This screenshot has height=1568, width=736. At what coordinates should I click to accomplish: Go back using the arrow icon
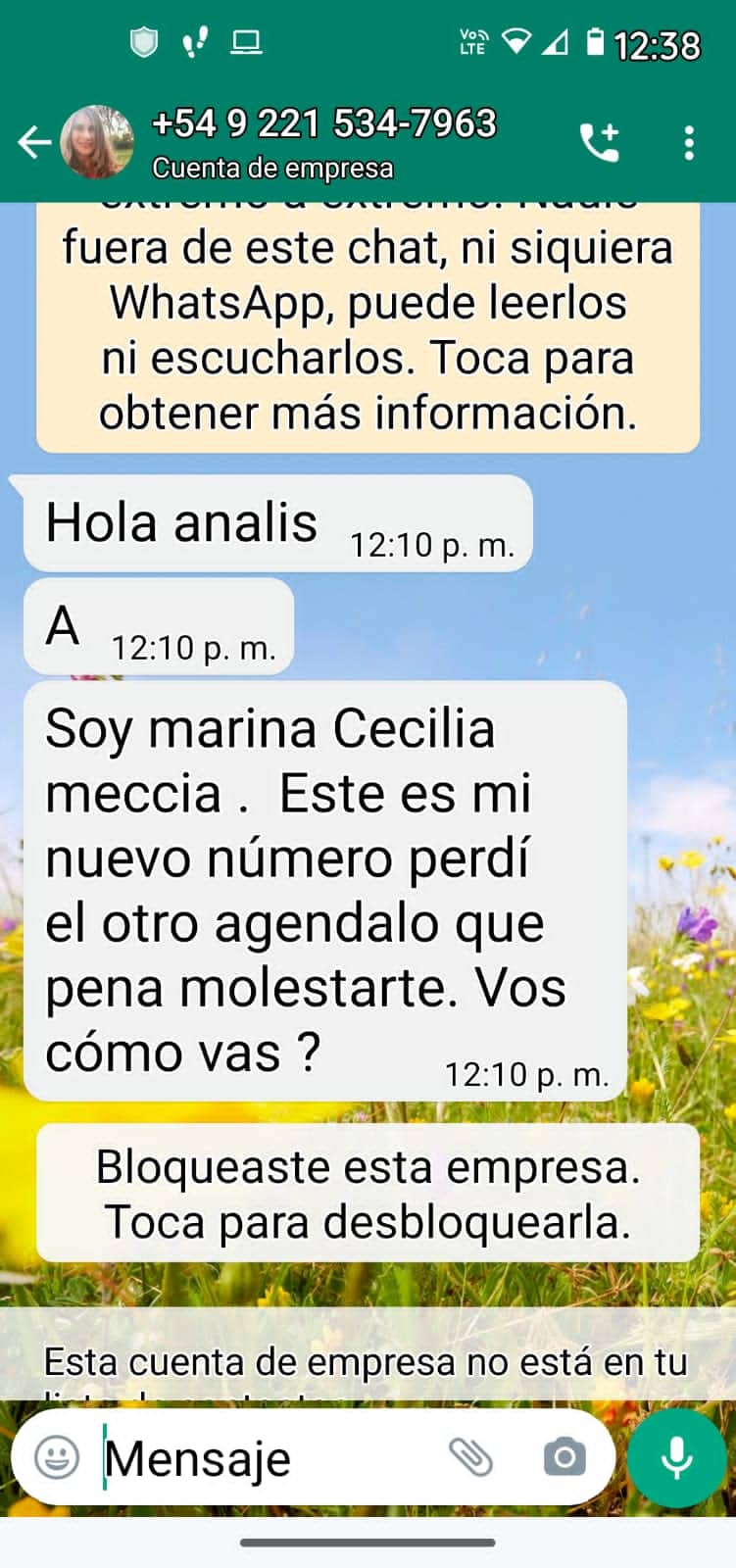point(34,143)
